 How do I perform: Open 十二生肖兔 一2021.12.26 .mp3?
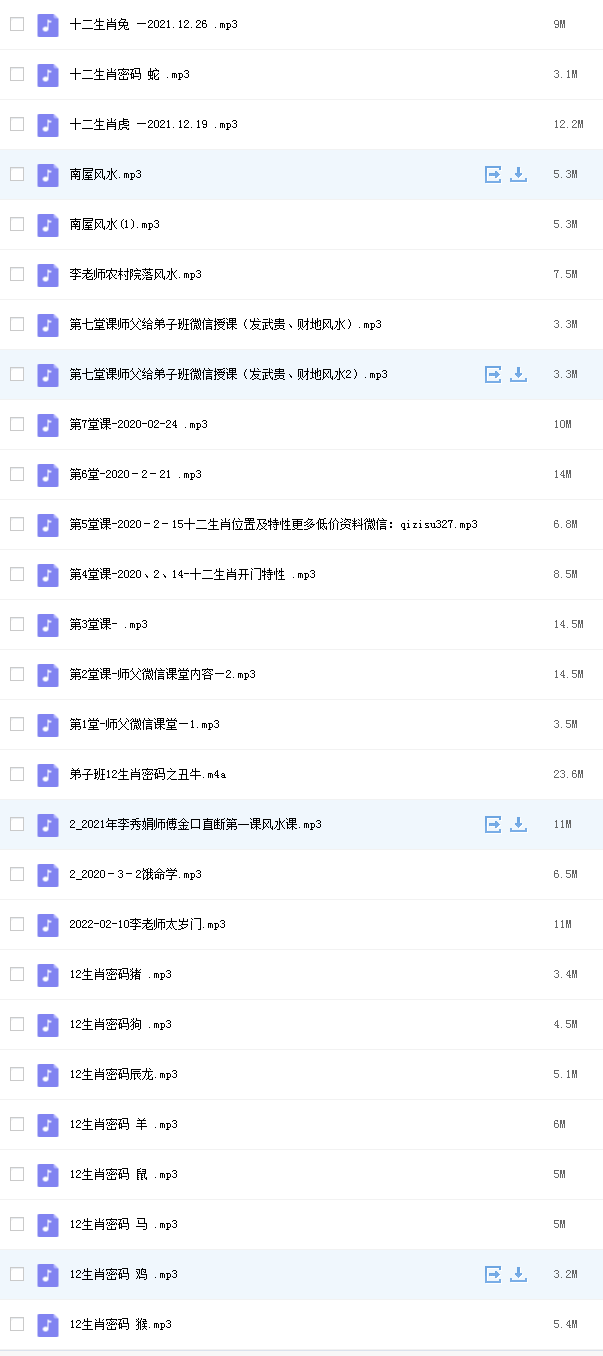click(x=154, y=24)
